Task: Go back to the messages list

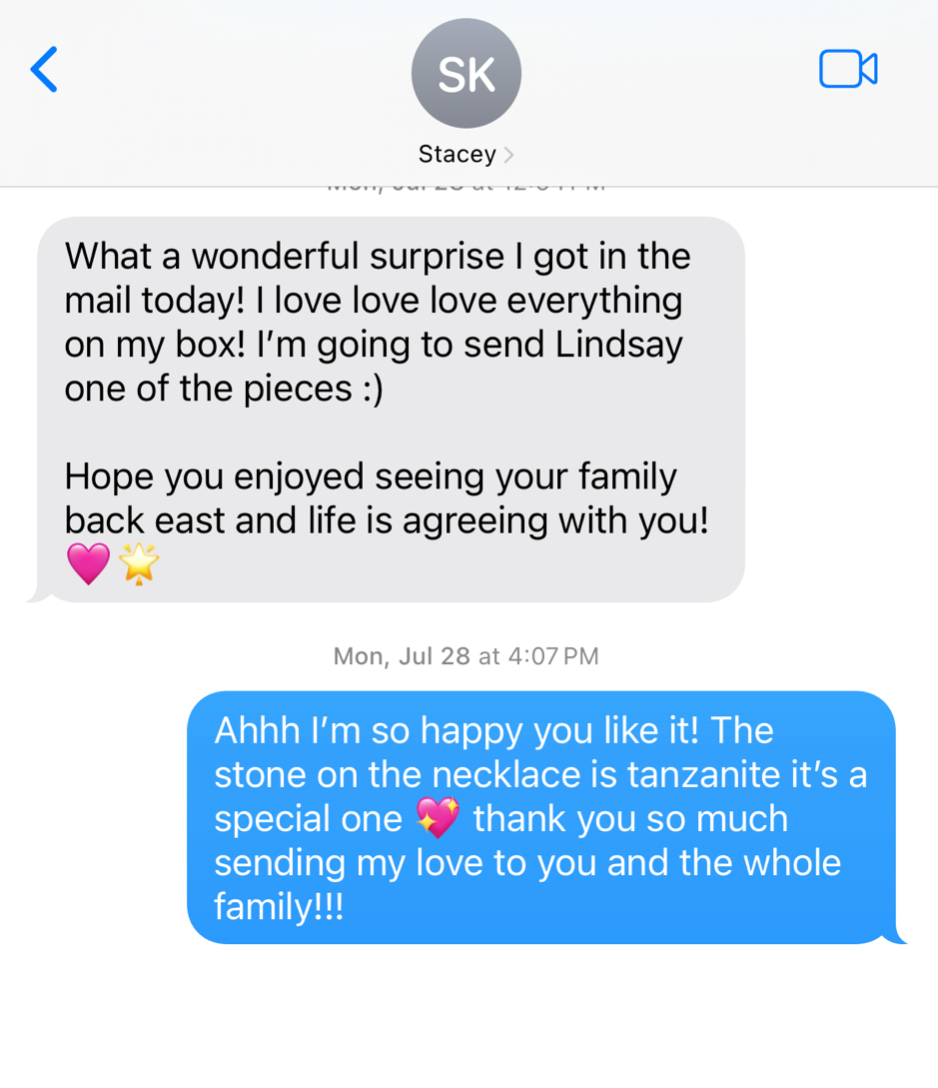Action: click(x=44, y=70)
